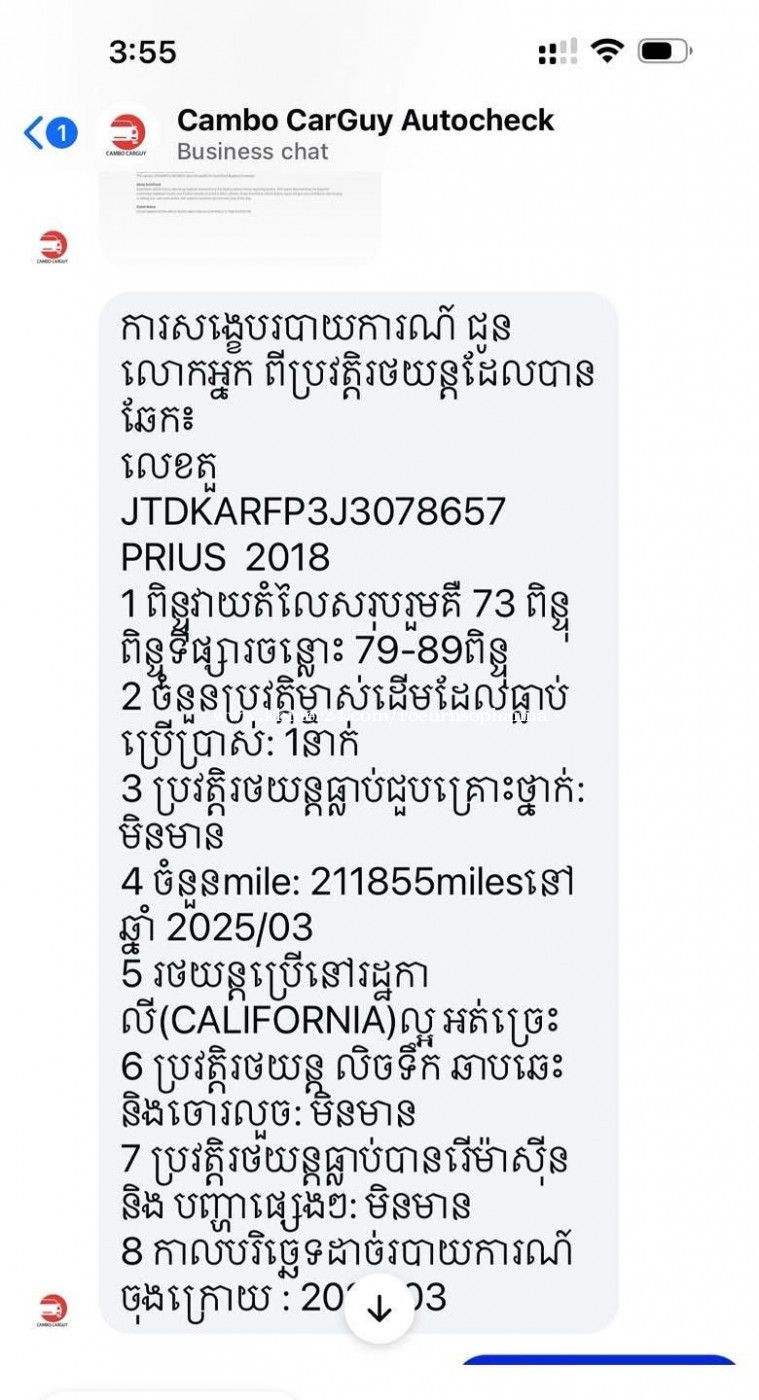Open the document image message above the report

240,215
